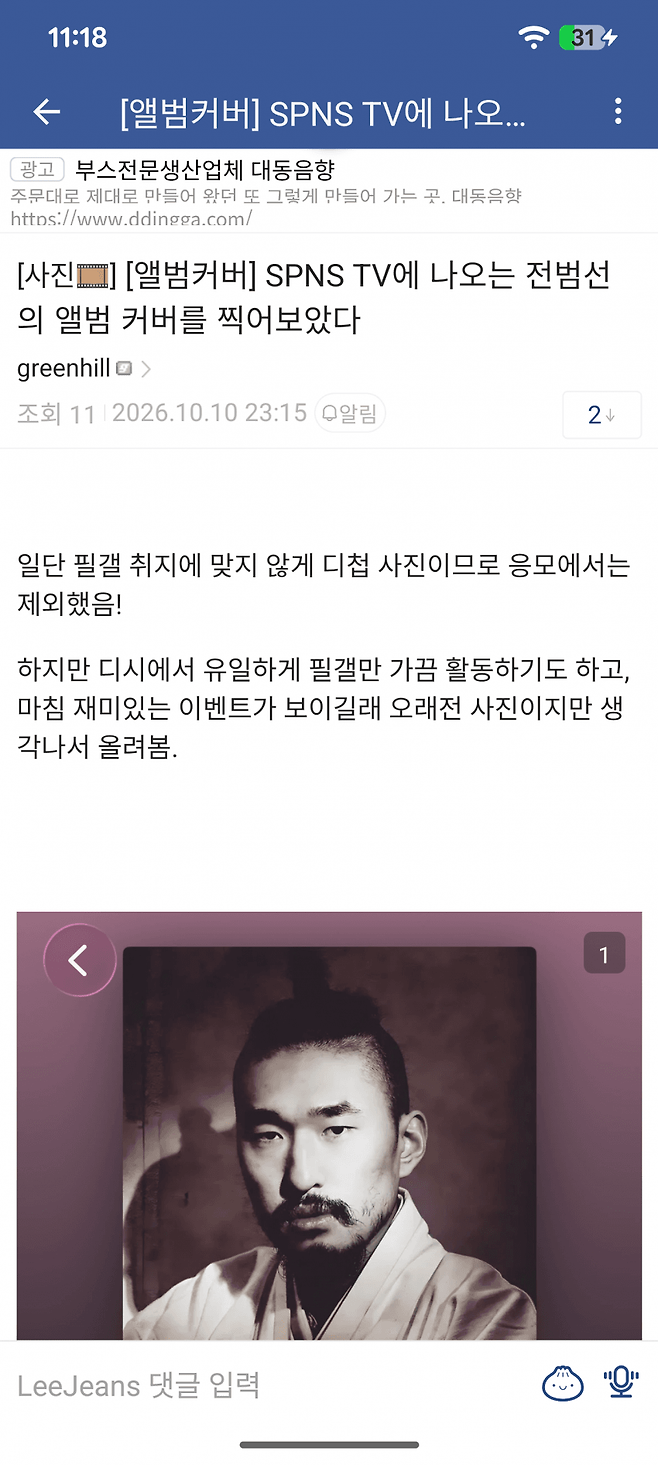The width and height of the screenshot is (658, 1465).
Task: Open the 대동음향 ad link
Action: coord(329,191)
